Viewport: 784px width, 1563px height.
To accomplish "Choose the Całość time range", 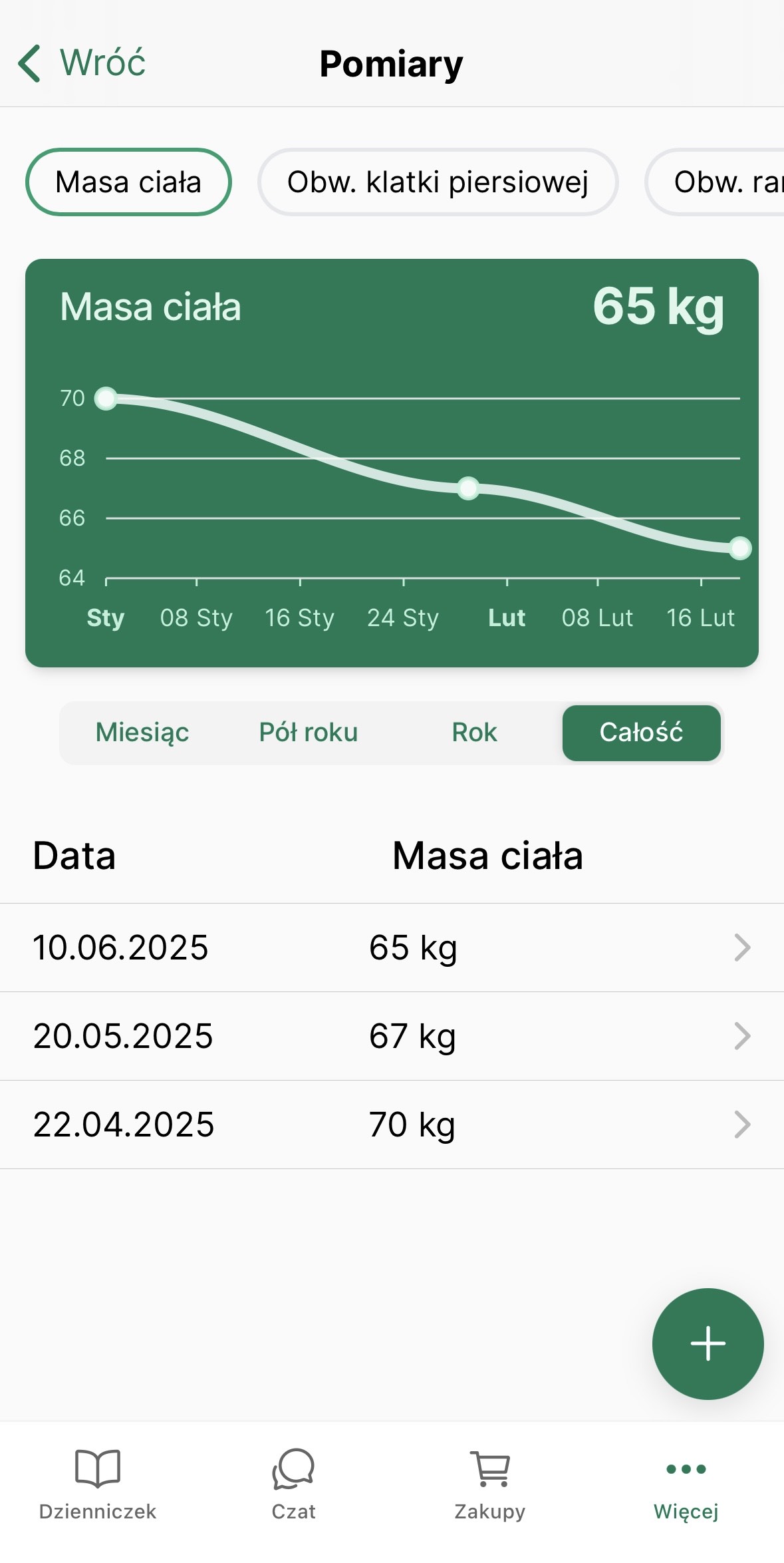I will 641,733.
